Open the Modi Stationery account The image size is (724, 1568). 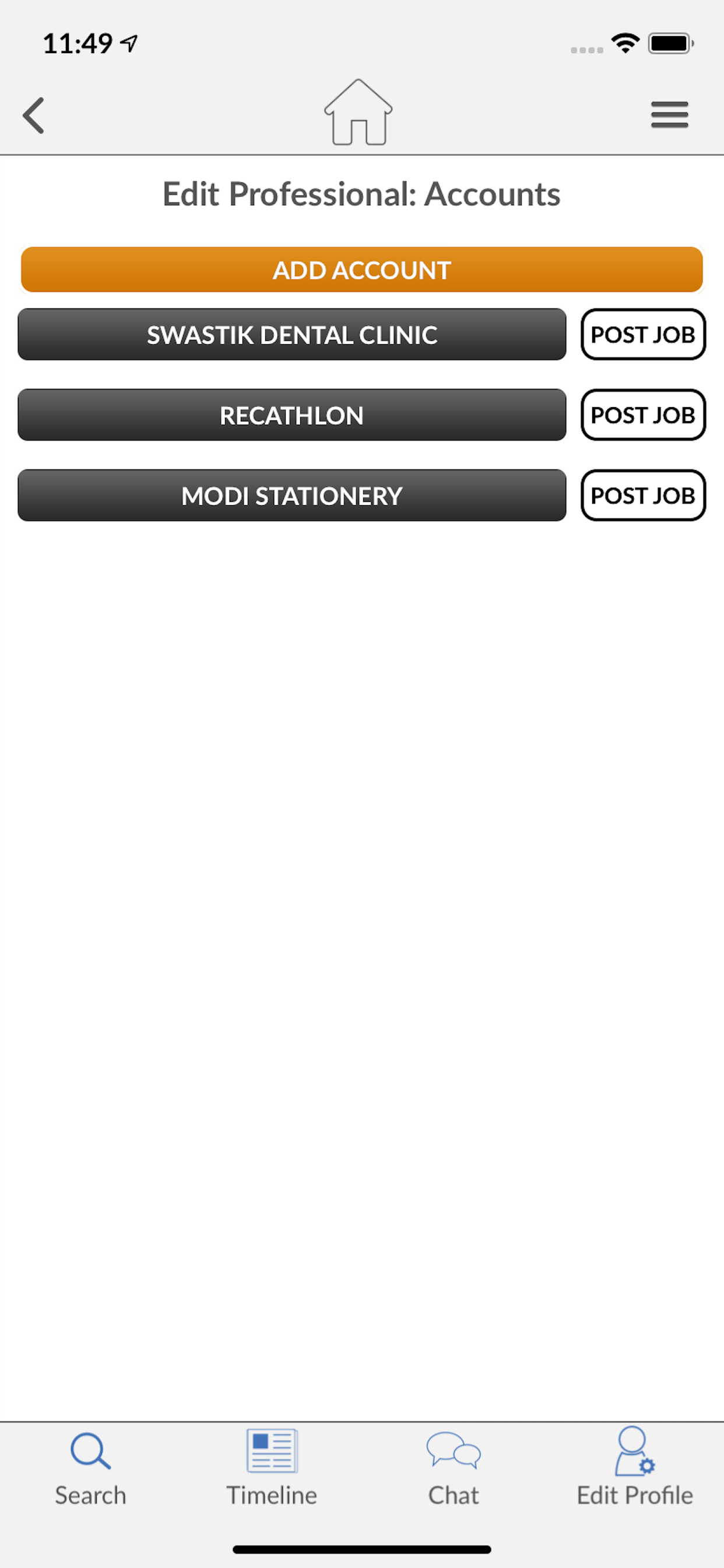tap(292, 495)
